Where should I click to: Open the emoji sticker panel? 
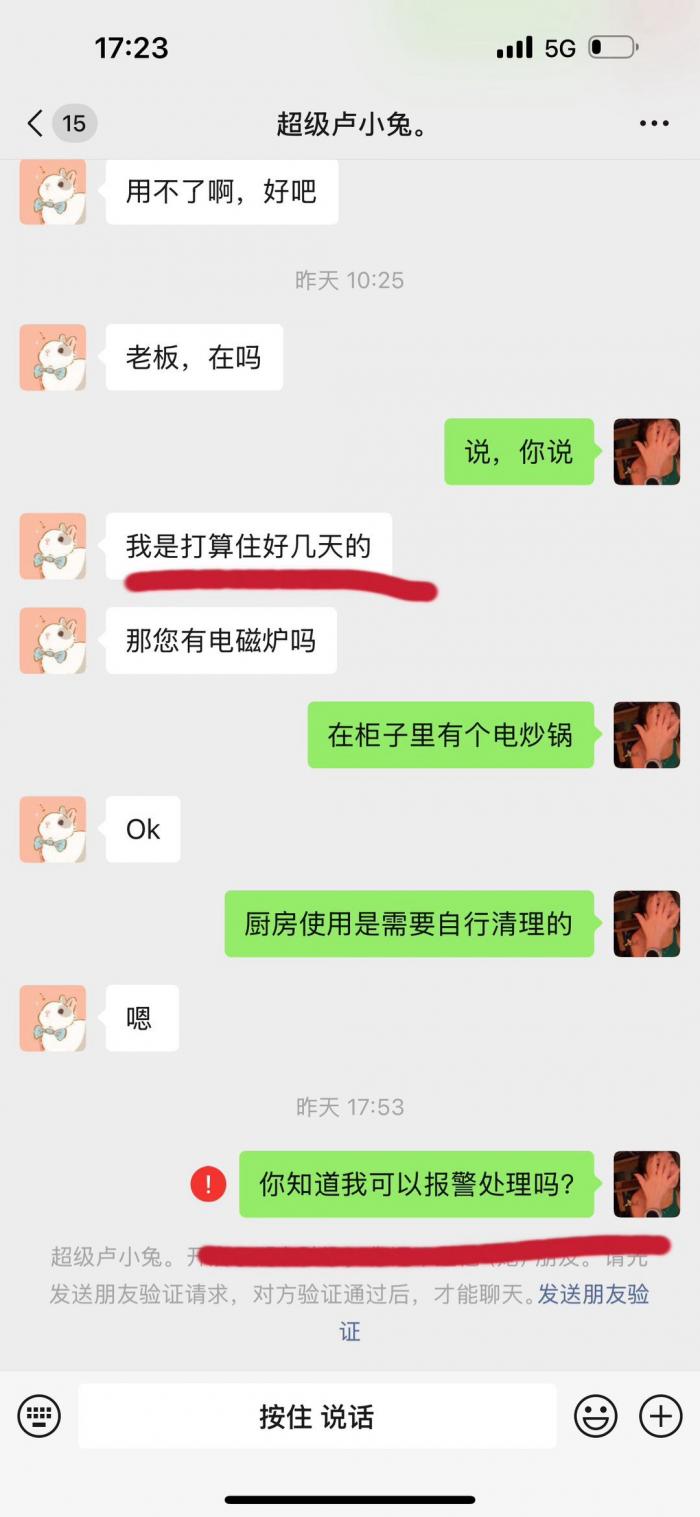[595, 1417]
